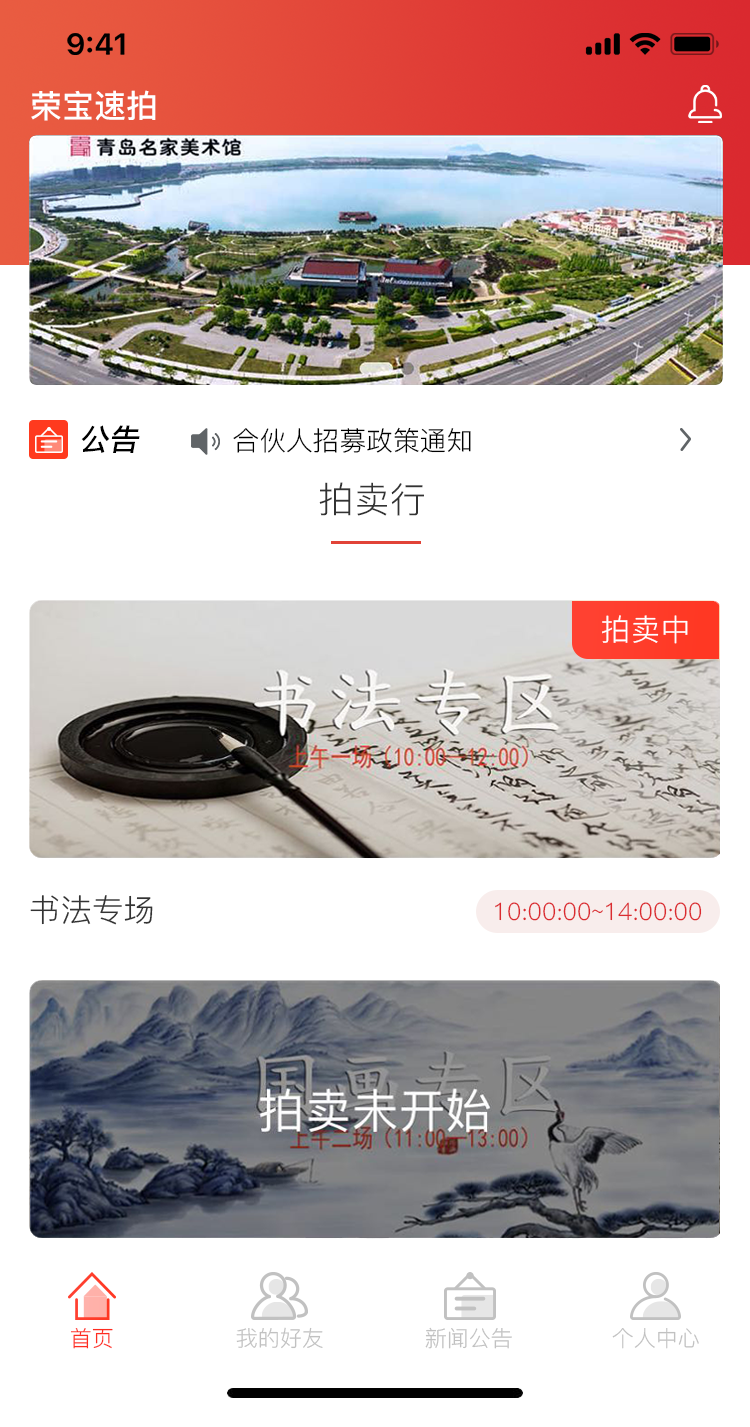
Task: Open the 书法专区 calligraphy banner
Action: 375,729
